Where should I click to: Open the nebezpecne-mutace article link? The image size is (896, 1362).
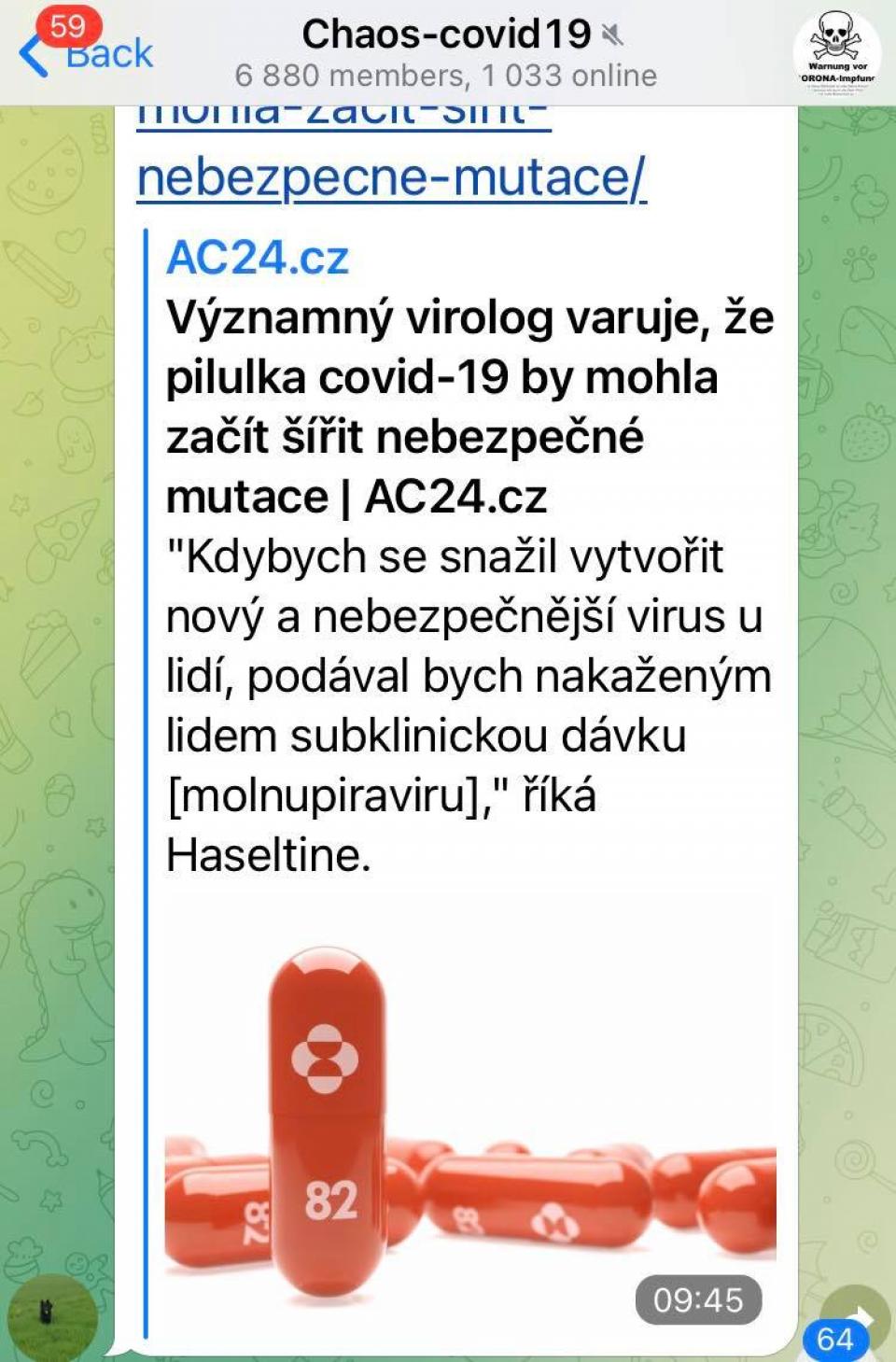coord(391,177)
